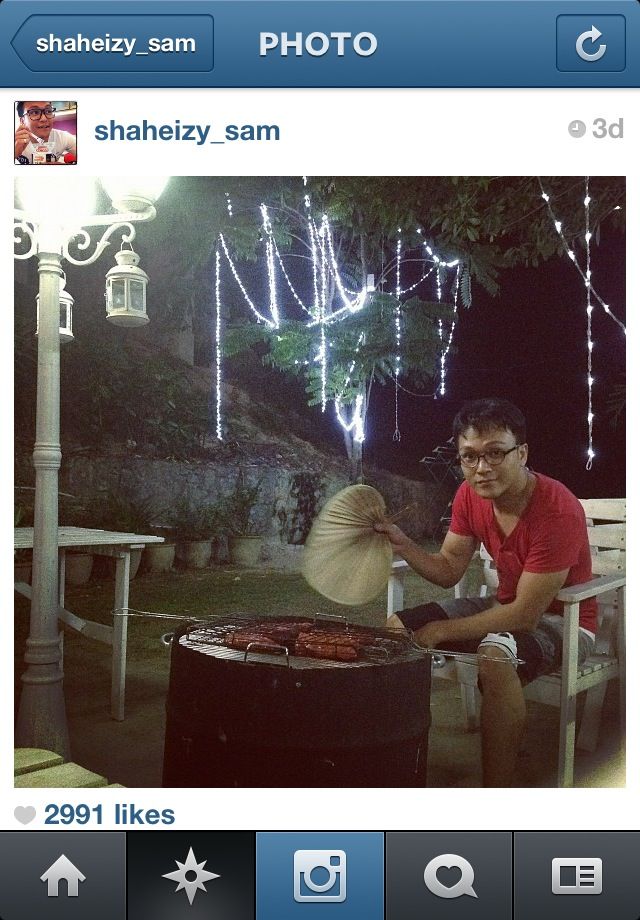The width and height of the screenshot is (640, 920).
Task: Open the News activity tab
Action: coord(449,876)
